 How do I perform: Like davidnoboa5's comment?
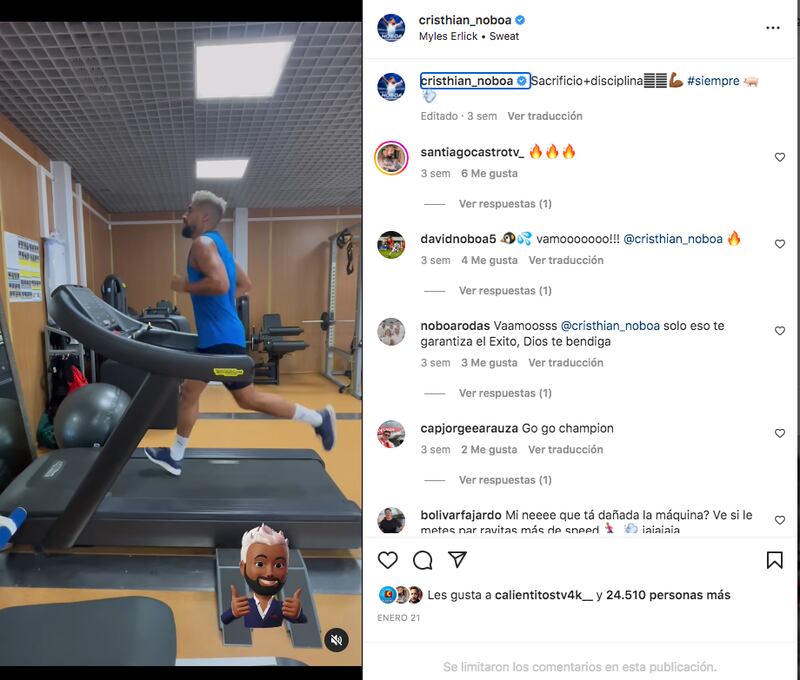[x=780, y=244]
